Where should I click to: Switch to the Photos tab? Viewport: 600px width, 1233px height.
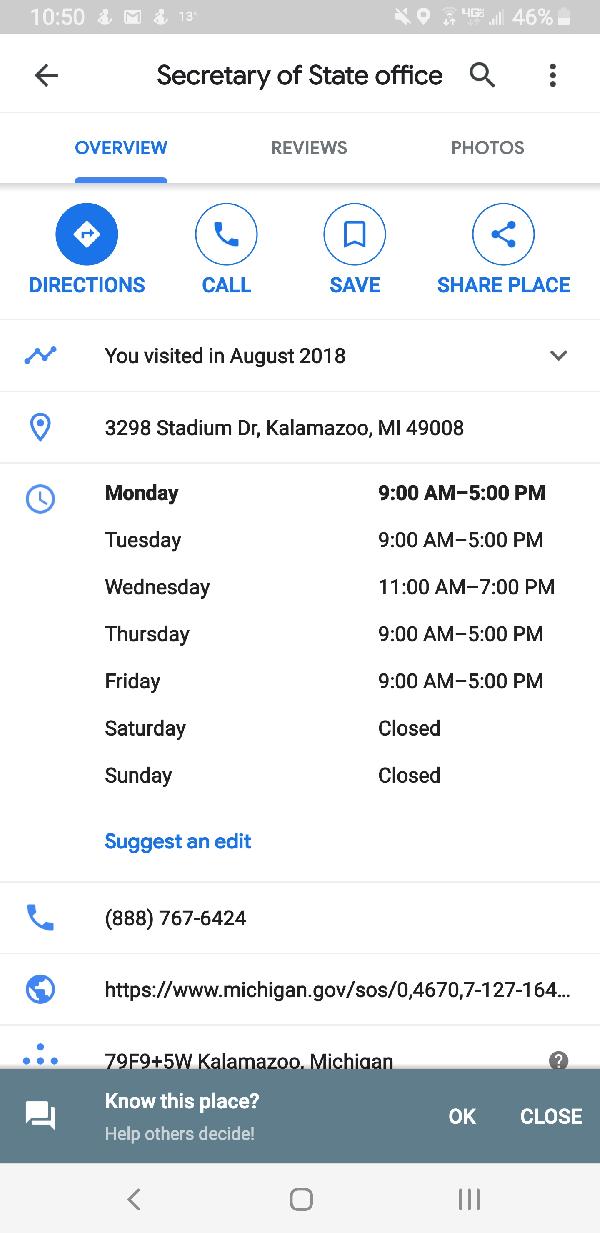coord(487,148)
